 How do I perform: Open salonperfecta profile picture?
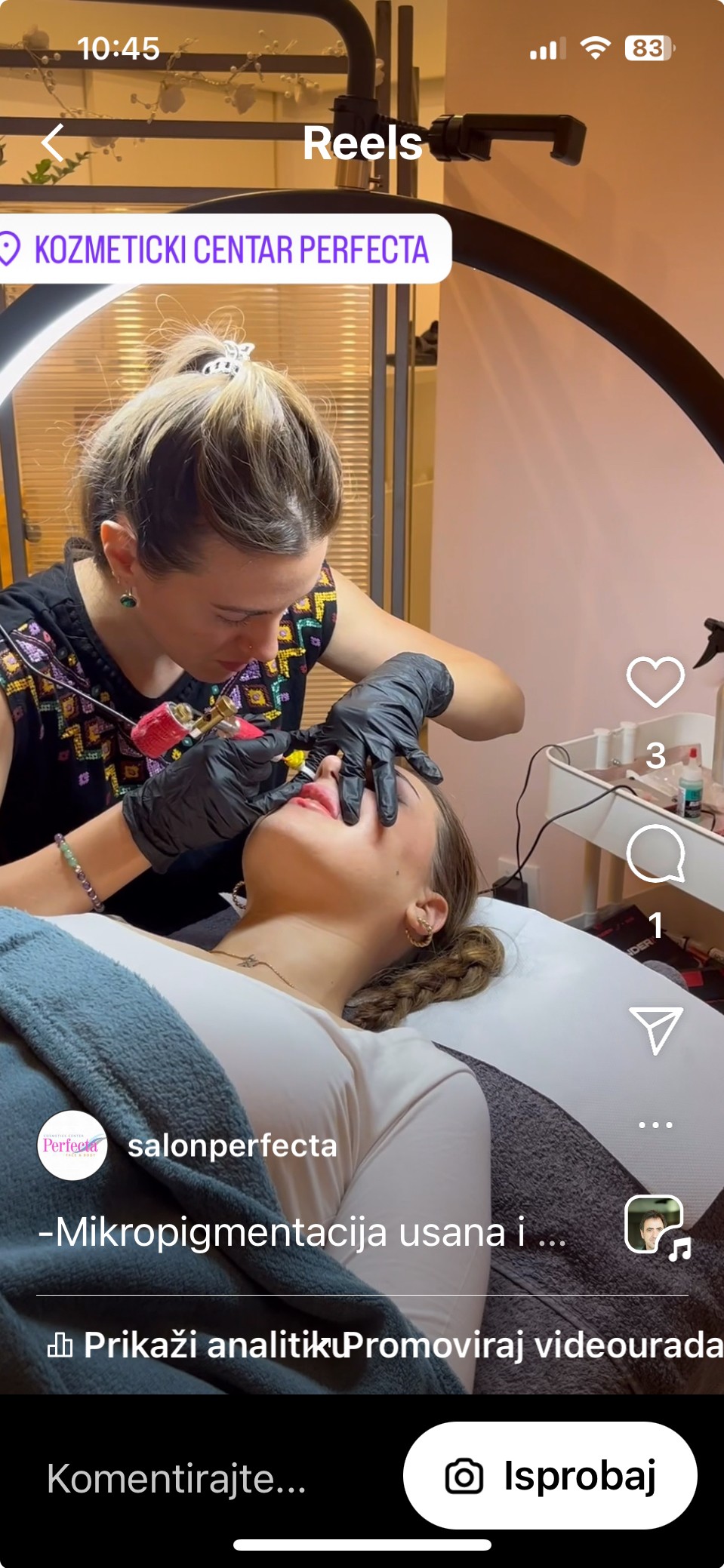(72, 1145)
